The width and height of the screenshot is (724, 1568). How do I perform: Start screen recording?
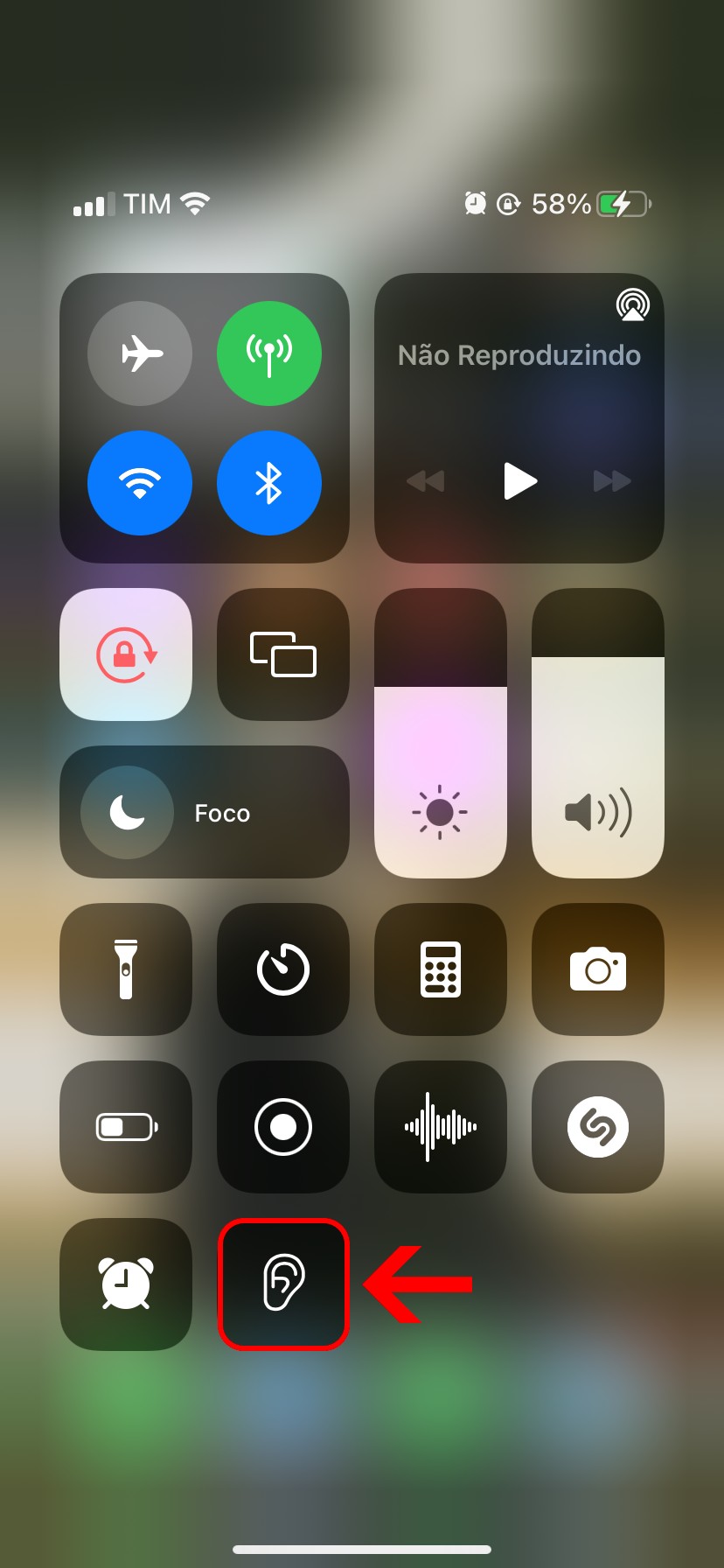pos(283,1127)
